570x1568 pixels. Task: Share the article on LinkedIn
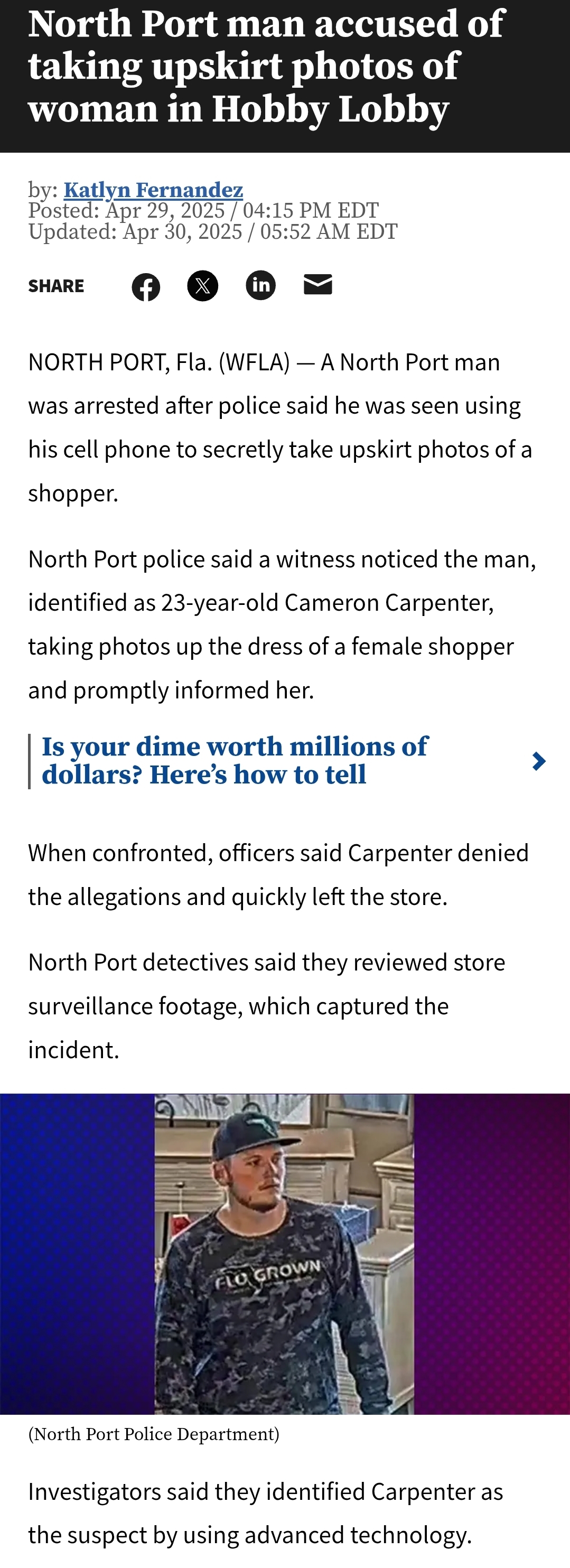(x=260, y=285)
